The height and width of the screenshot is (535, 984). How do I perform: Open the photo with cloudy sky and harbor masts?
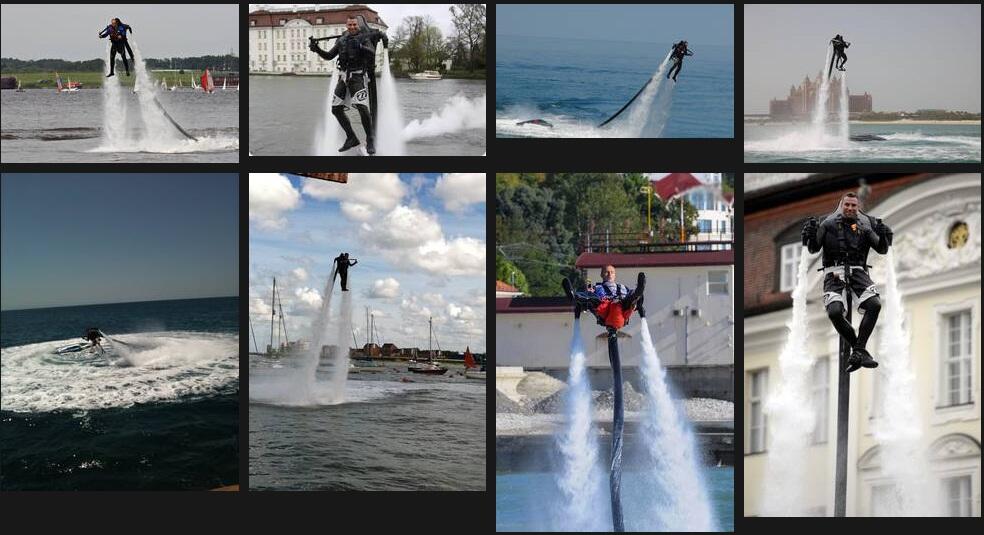point(367,331)
